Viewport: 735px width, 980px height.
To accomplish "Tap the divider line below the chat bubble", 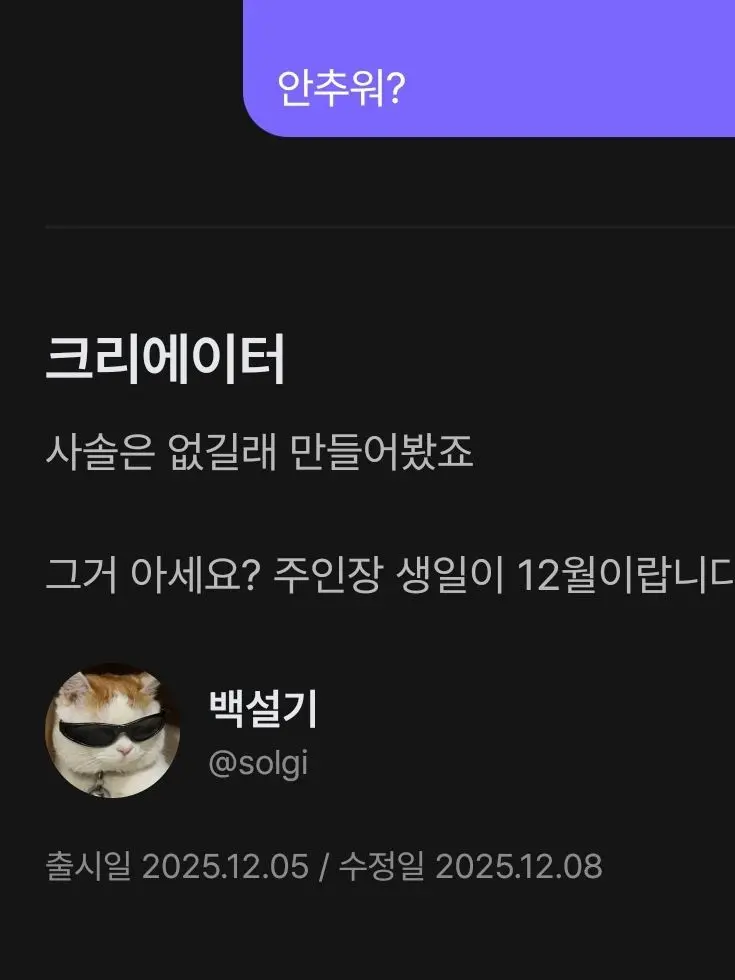I will (x=390, y=227).
